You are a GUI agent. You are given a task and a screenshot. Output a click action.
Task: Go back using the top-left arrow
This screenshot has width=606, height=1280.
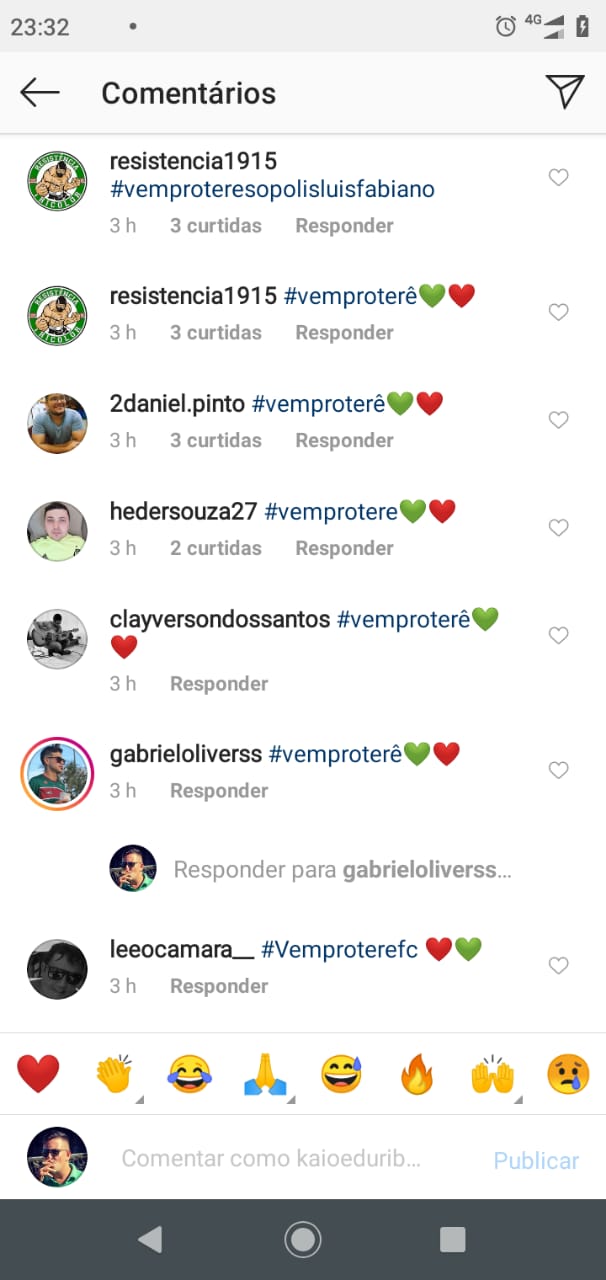(40, 93)
